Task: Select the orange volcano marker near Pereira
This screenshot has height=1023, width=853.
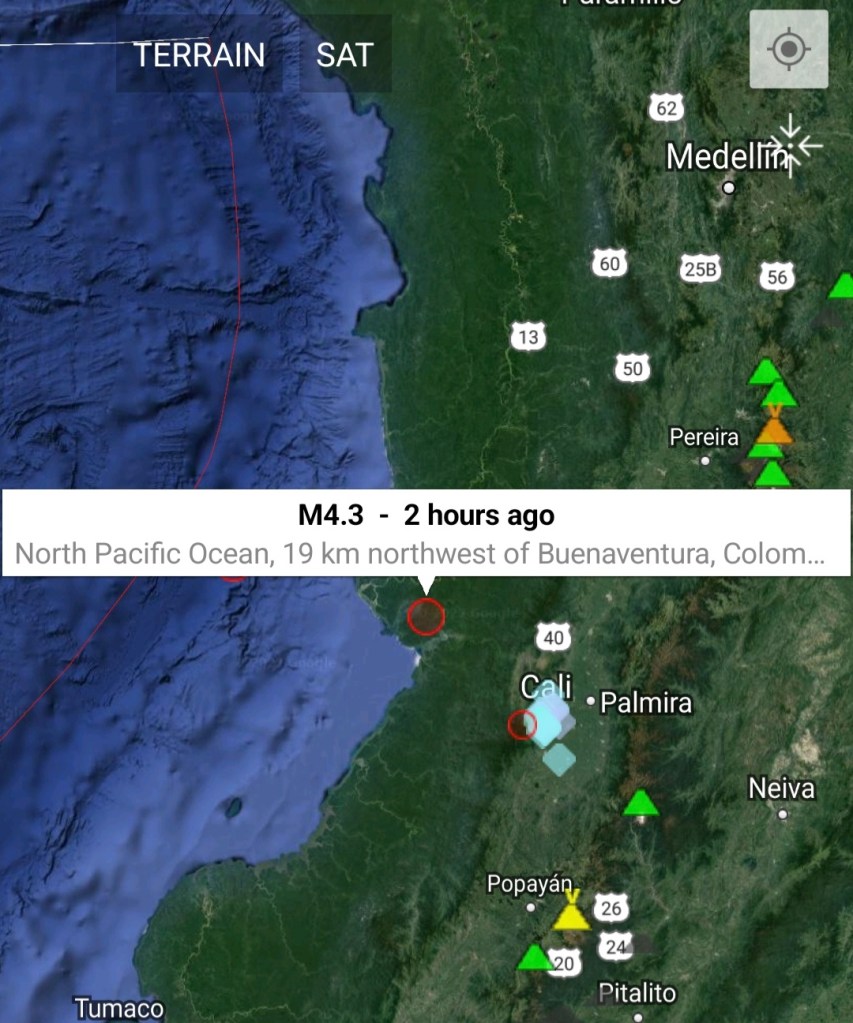Action: (774, 429)
